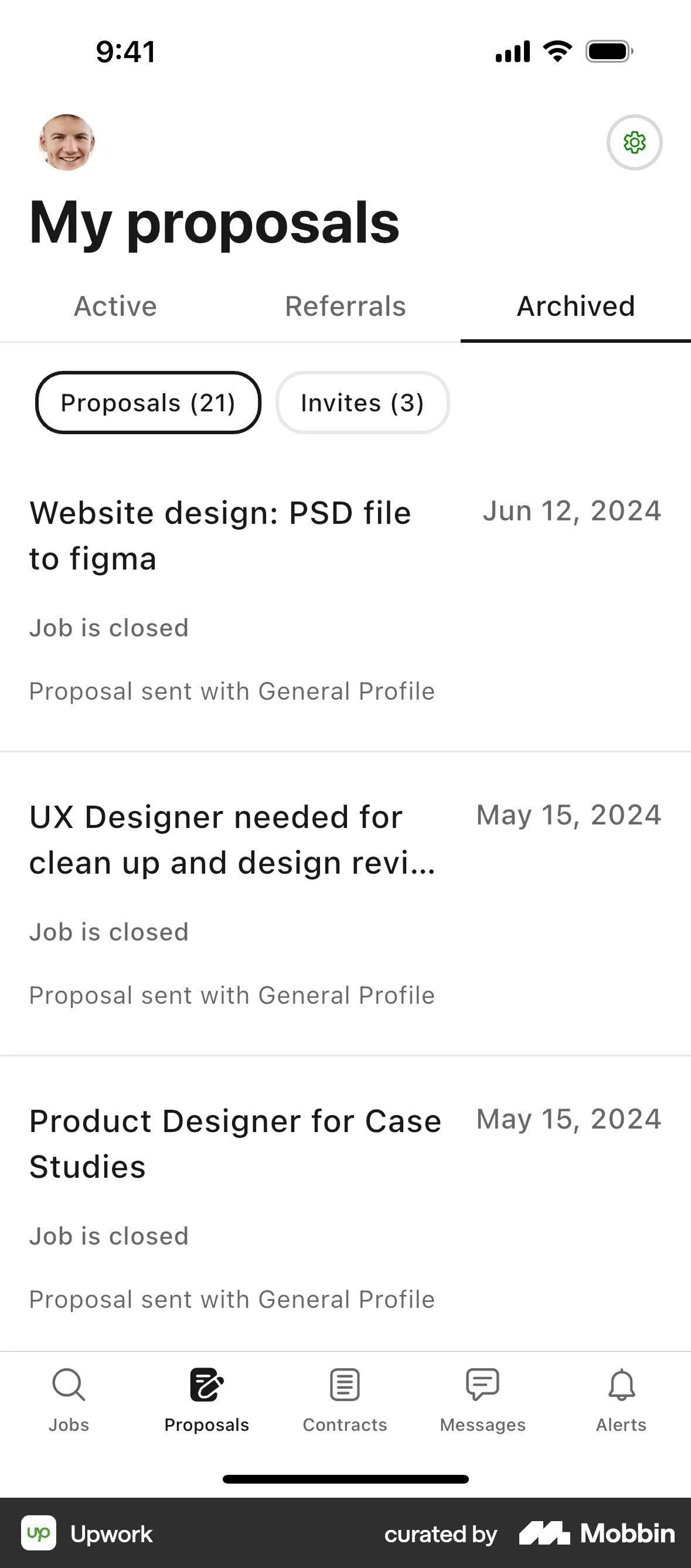The height and width of the screenshot is (1568, 691).
Task: Select the Archived tab
Action: click(575, 306)
